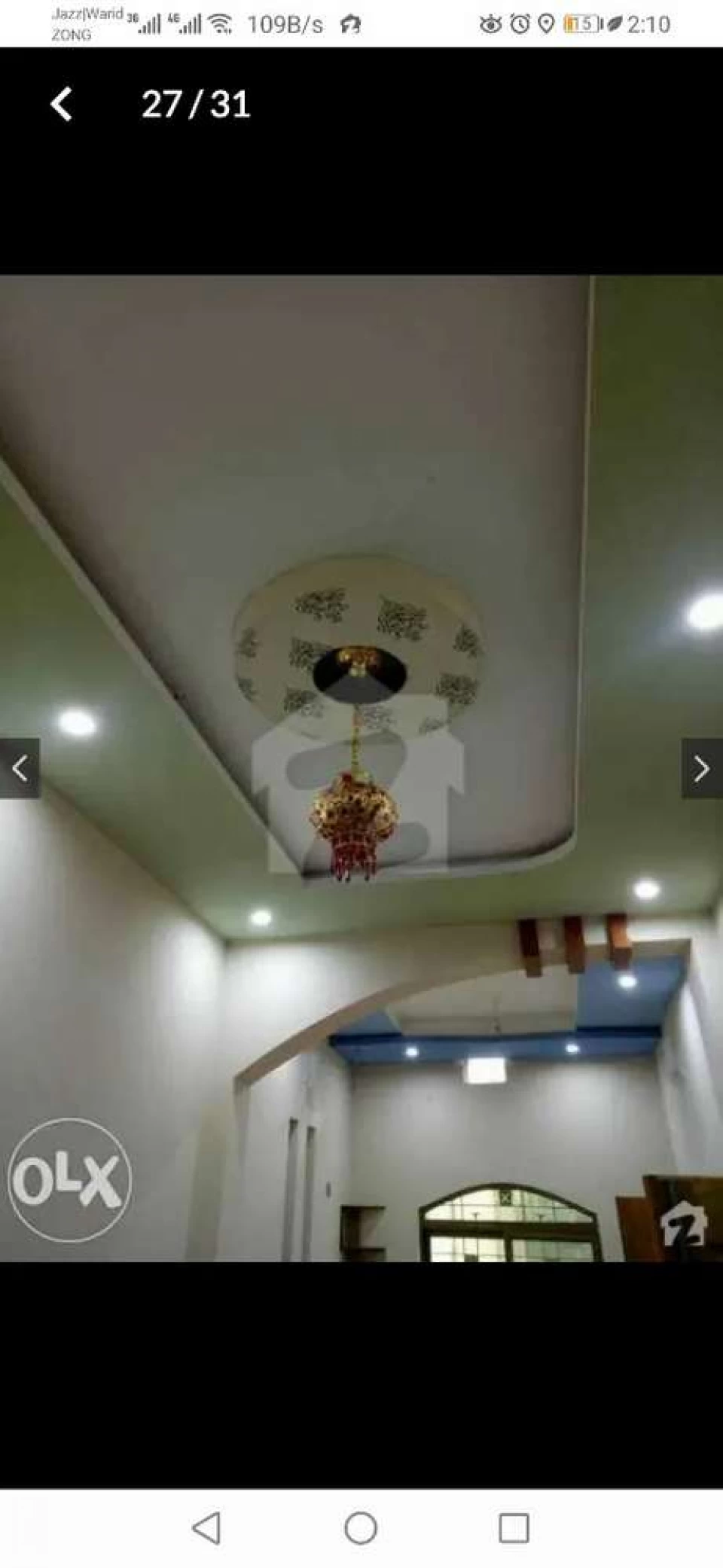This screenshot has height=1568, width=723.
Task: Tap the system back button
Action: coord(207,1528)
